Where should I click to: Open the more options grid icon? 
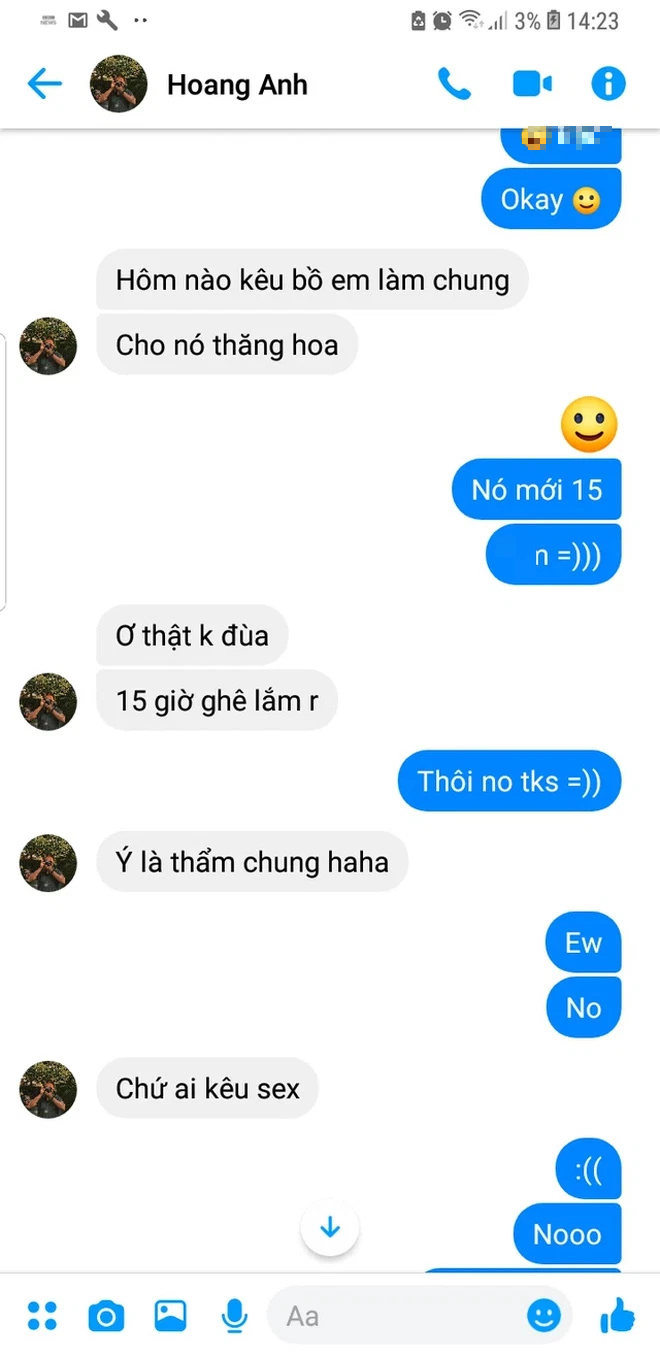42,1316
